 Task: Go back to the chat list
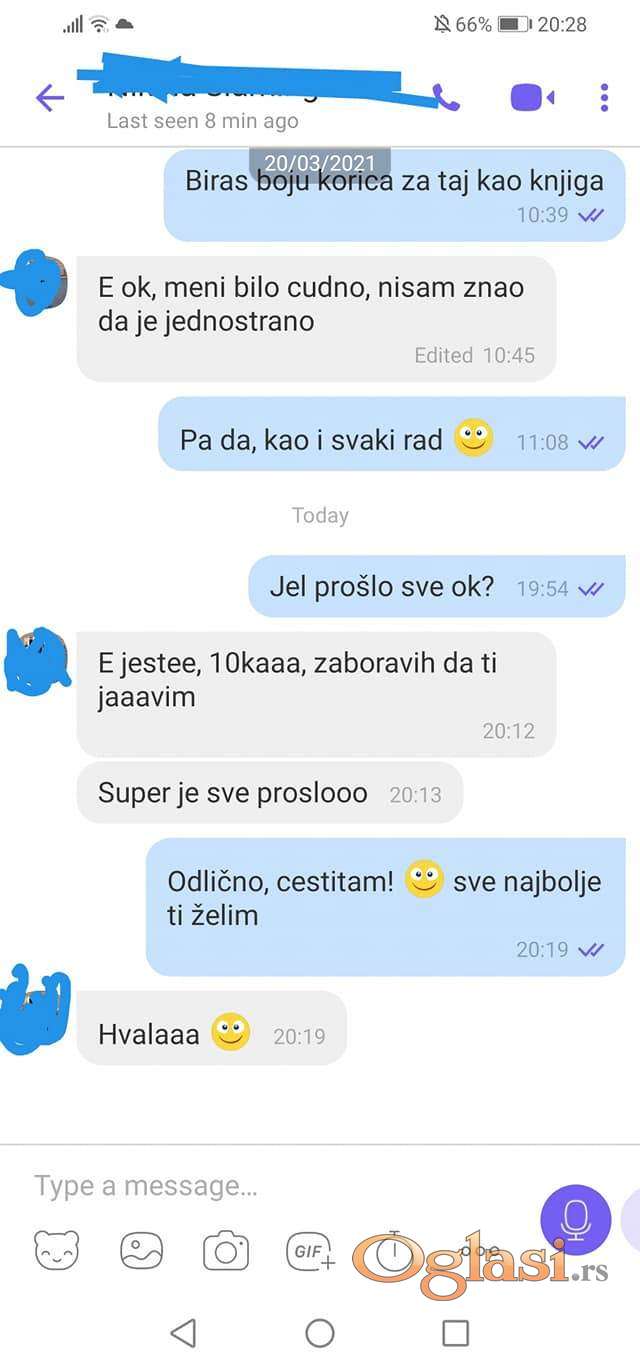click(49, 97)
